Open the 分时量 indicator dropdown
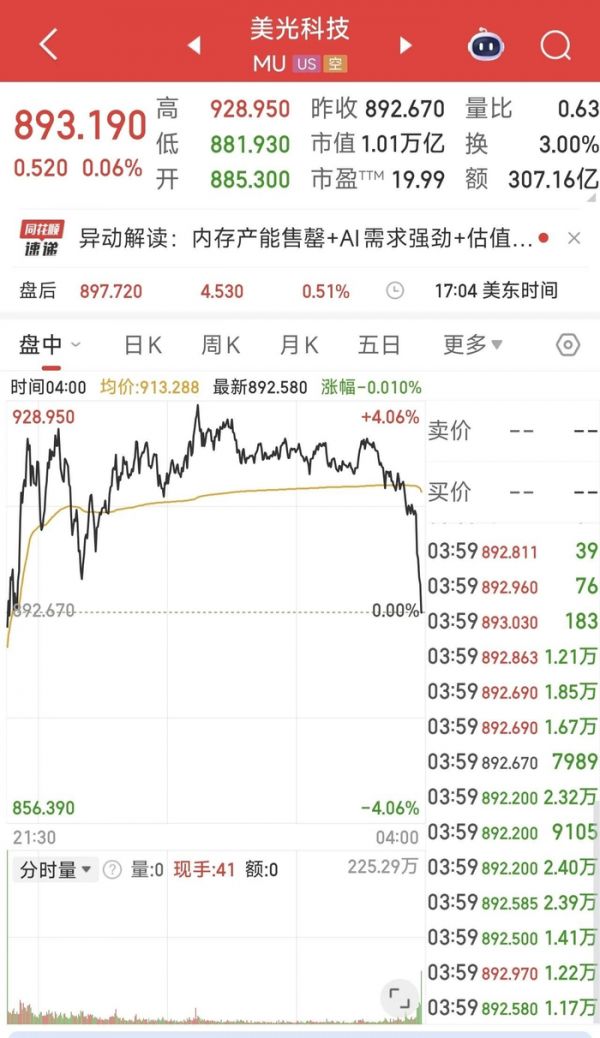The image size is (600, 1038). coord(56,869)
